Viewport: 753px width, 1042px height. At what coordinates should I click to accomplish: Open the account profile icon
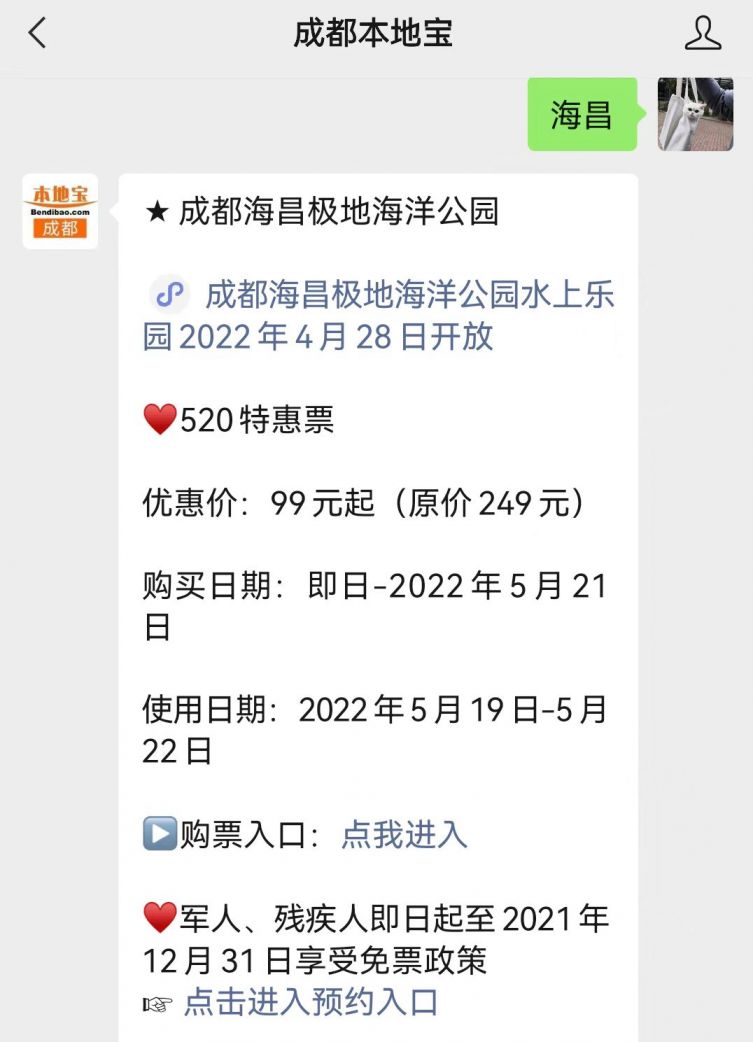pos(702,33)
